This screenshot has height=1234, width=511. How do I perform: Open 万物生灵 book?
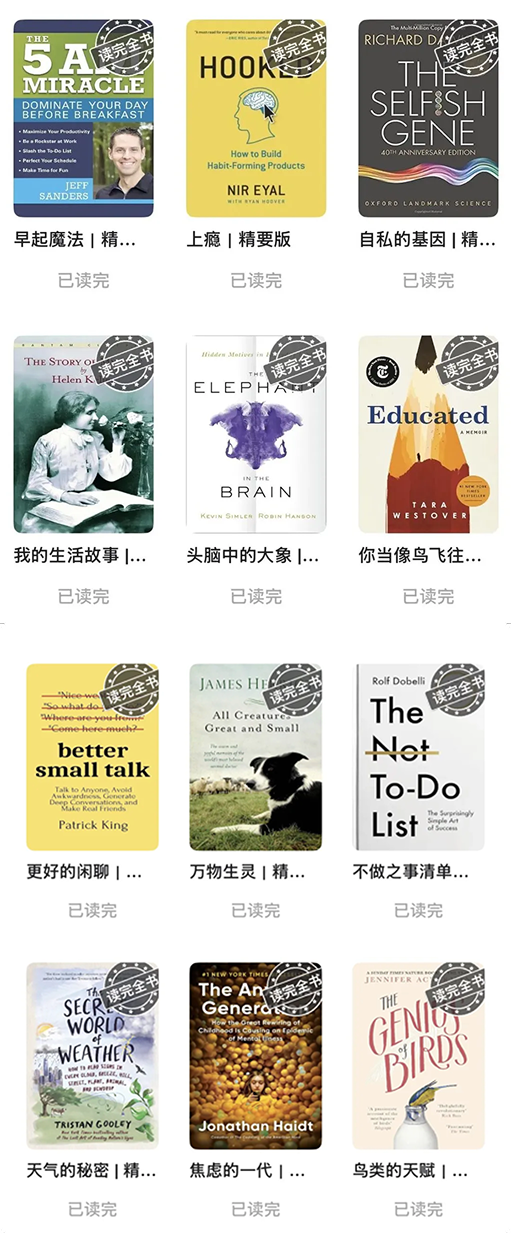tap(256, 757)
